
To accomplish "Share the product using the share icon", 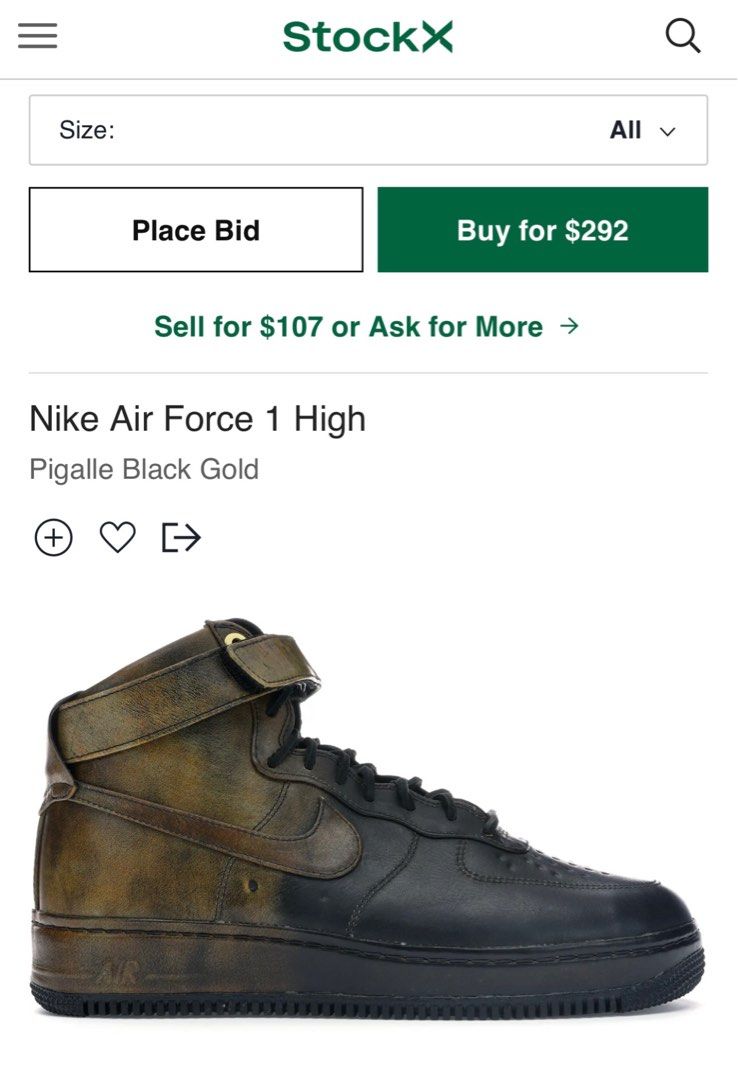I will click(x=182, y=537).
